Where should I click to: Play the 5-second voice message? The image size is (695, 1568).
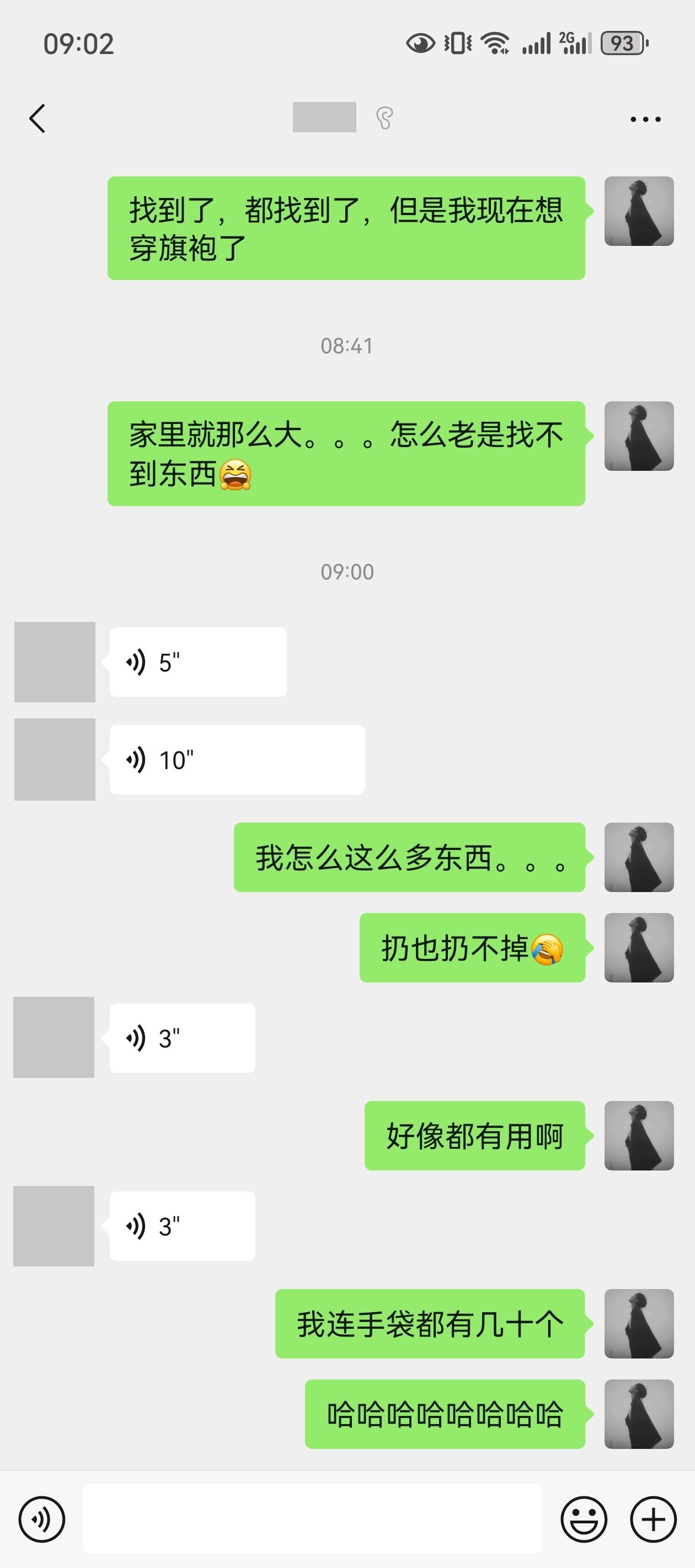[198, 662]
